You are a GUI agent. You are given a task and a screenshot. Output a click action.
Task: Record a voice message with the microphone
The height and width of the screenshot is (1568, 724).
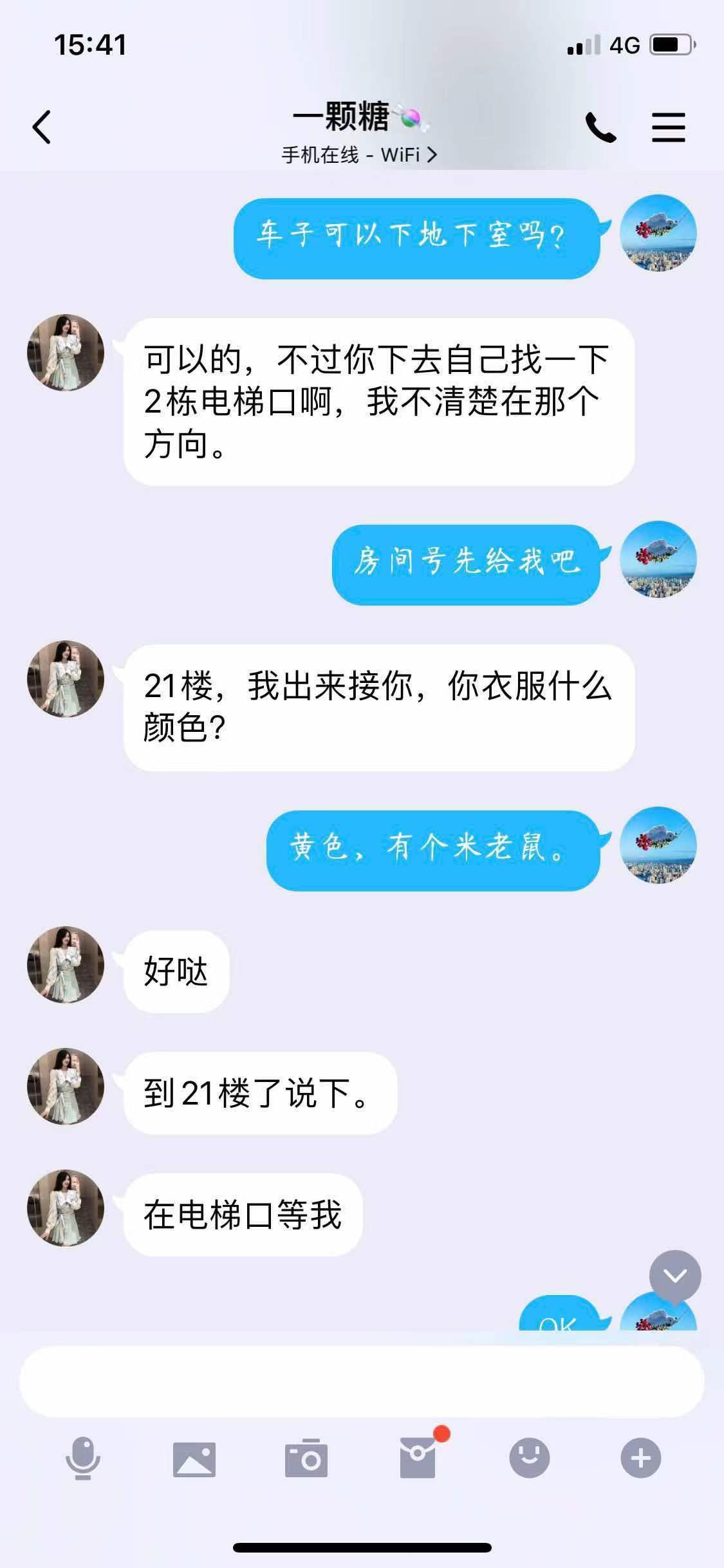pyautogui.click(x=83, y=1458)
